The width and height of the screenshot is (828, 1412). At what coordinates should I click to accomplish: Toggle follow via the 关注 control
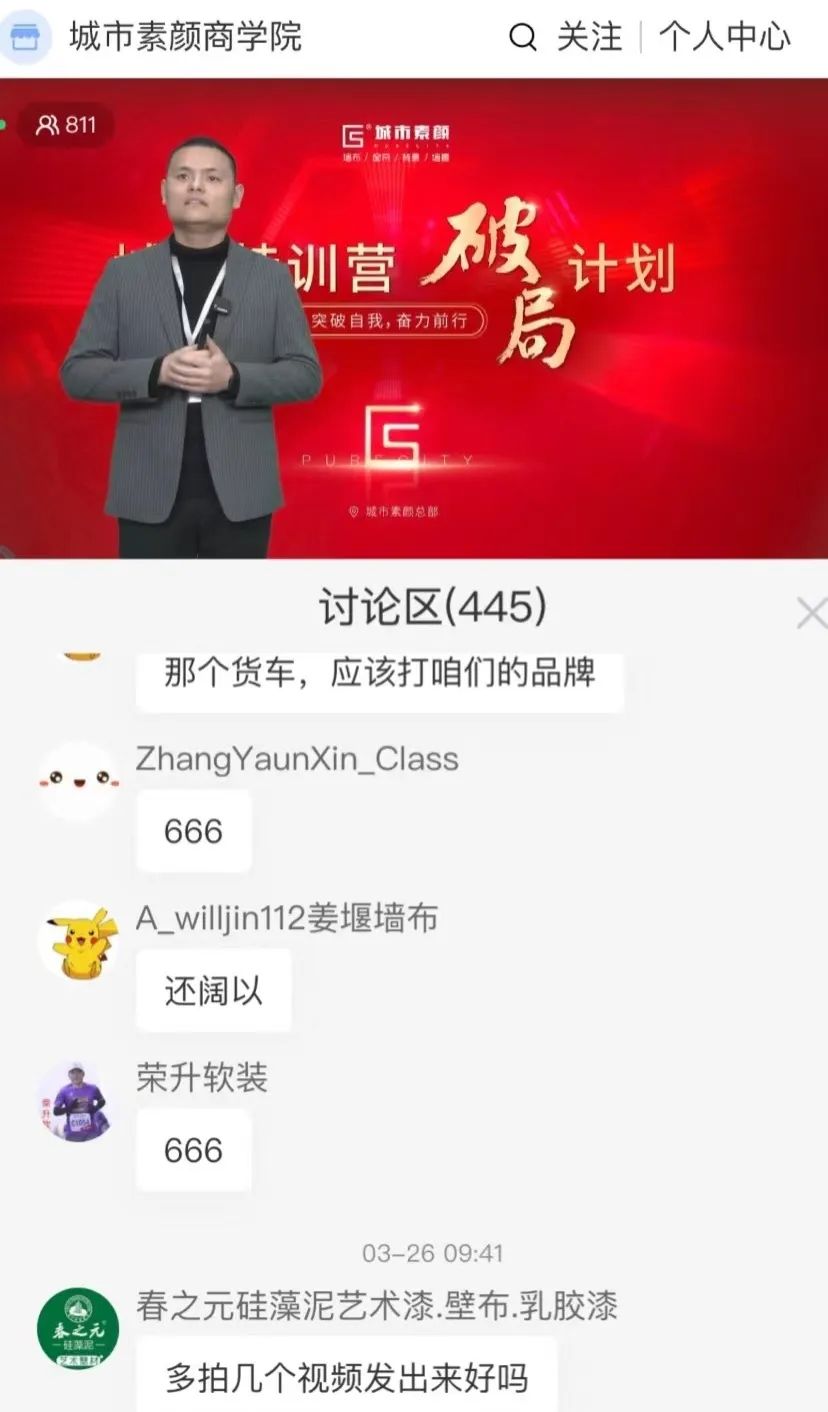(586, 37)
